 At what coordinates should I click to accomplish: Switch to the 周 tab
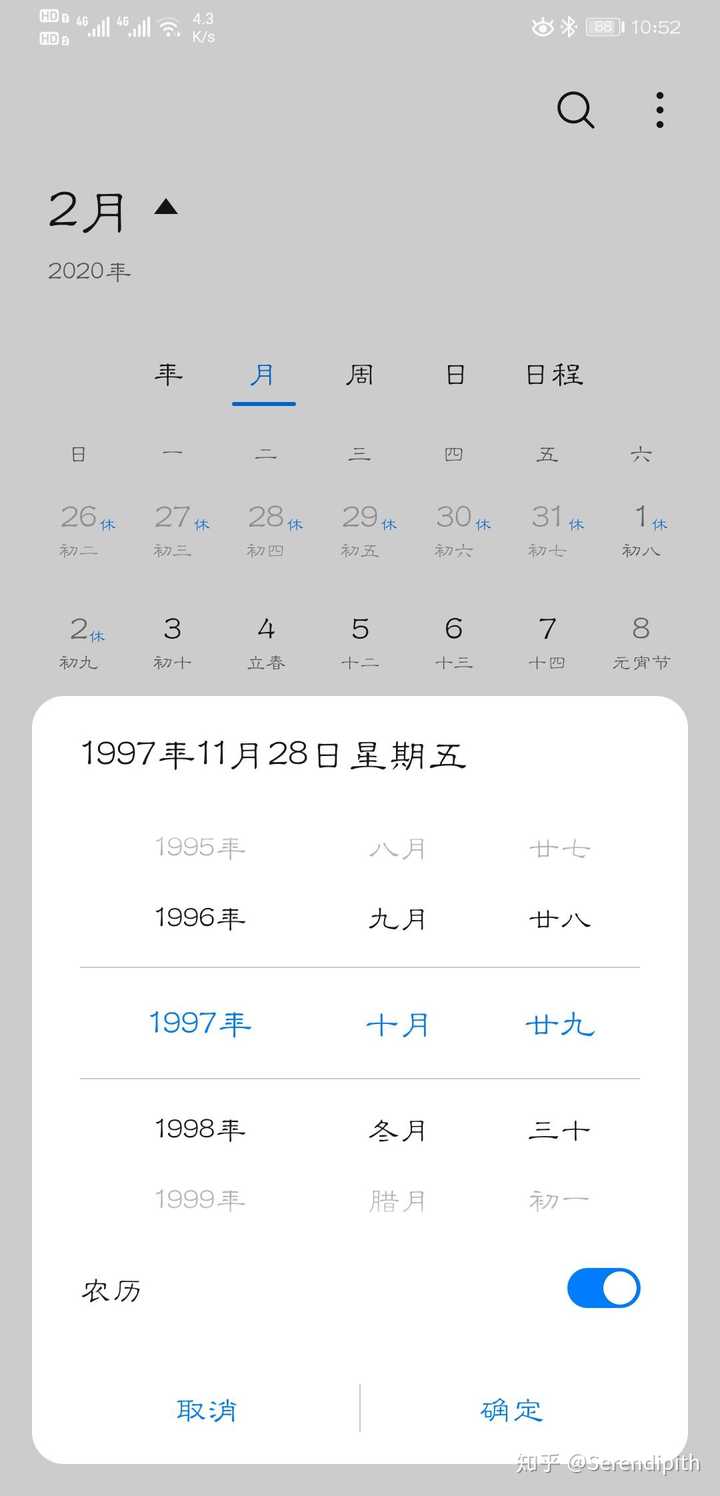pos(359,375)
